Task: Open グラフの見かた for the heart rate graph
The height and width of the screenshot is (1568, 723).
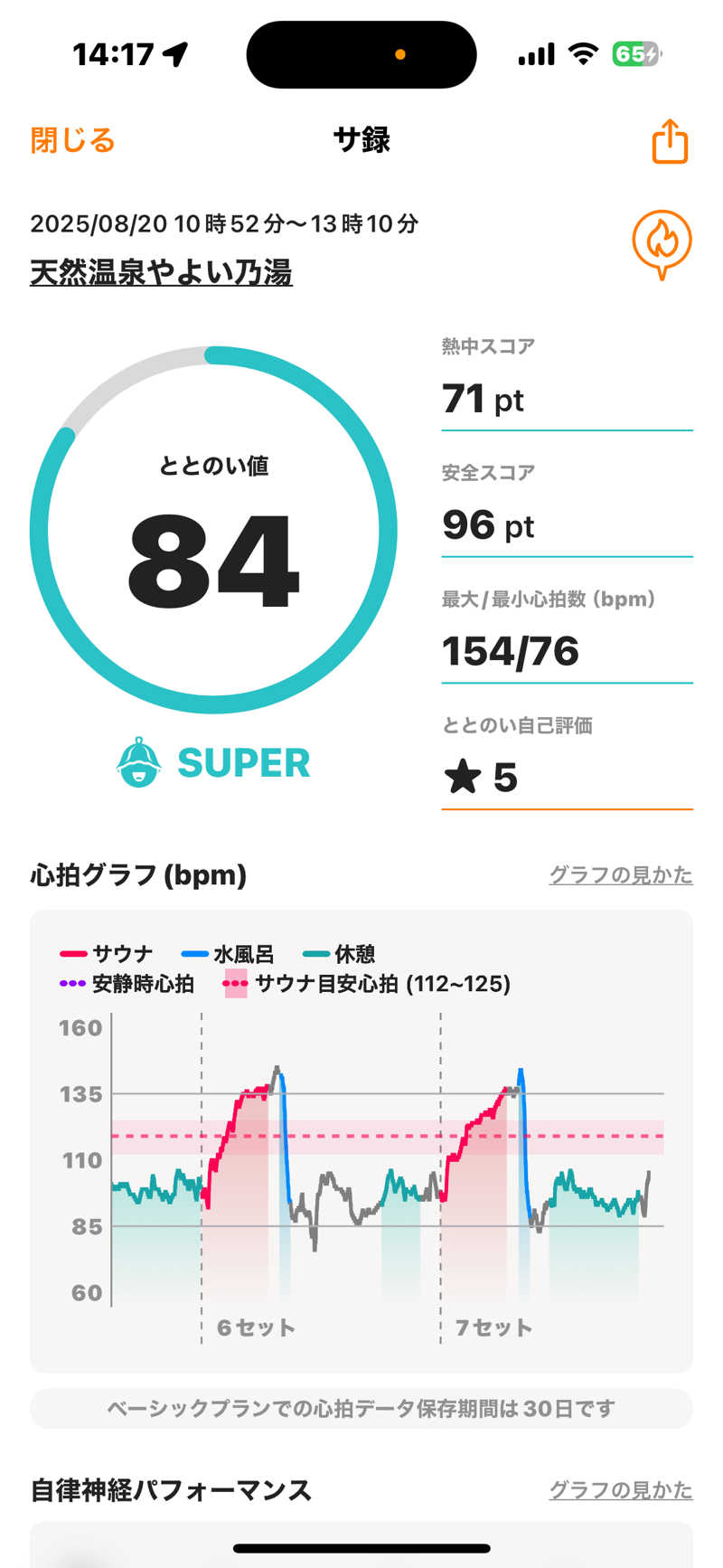Action: coord(620,875)
